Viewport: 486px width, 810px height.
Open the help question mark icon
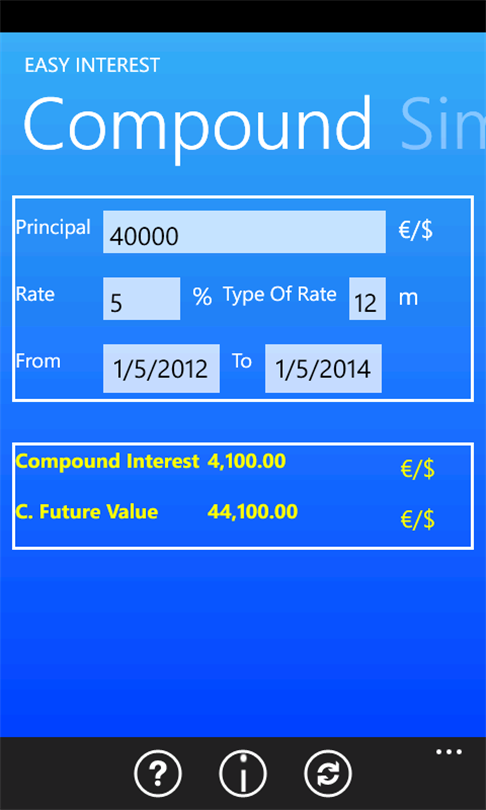click(158, 774)
